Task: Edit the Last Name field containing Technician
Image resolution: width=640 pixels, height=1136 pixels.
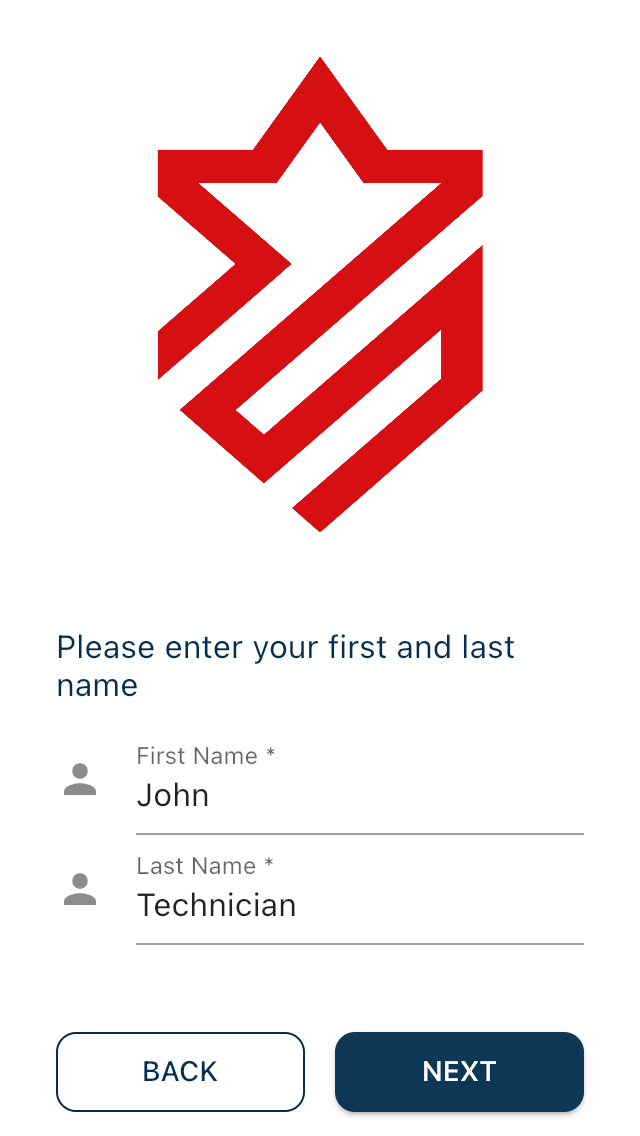Action: (x=358, y=906)
